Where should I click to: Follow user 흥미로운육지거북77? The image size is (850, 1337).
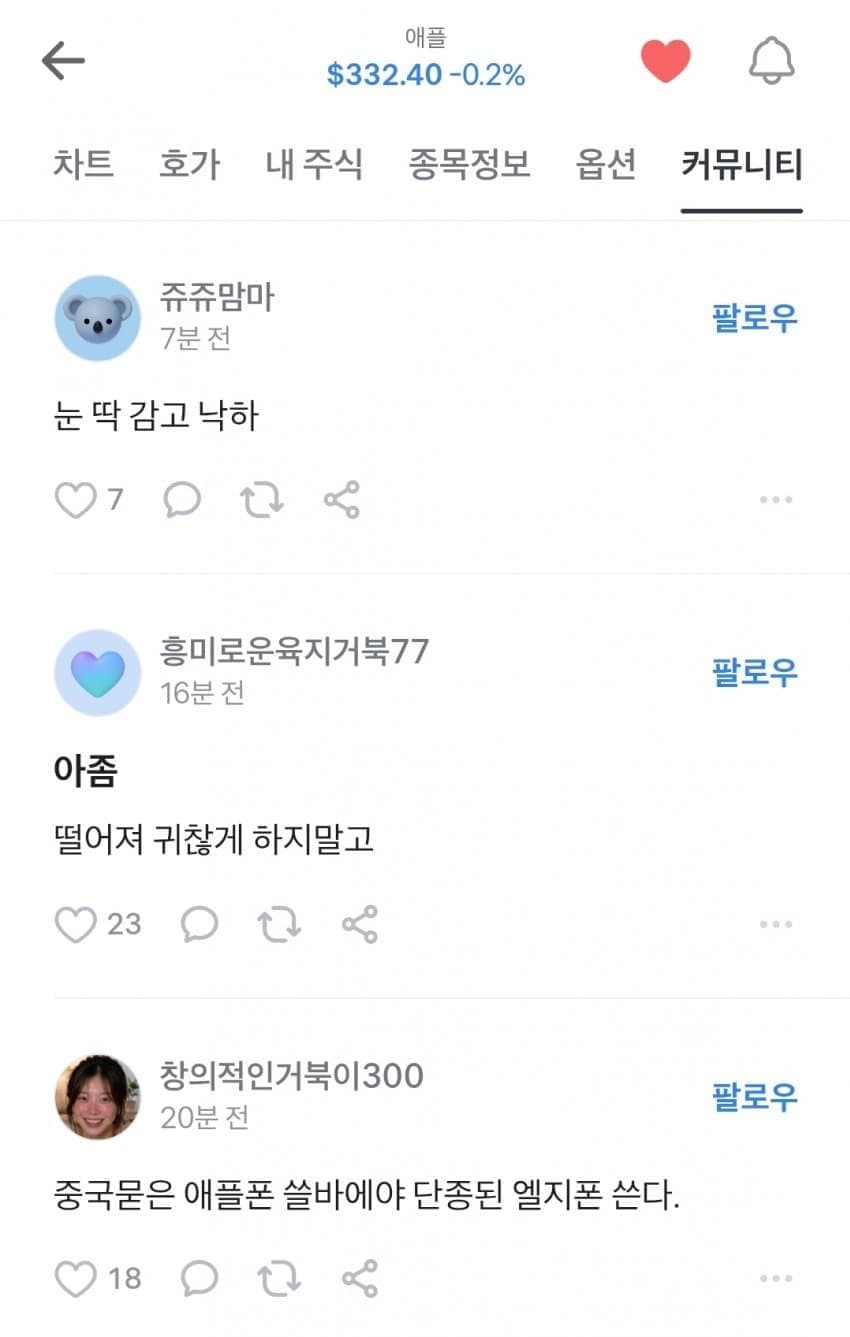coord(755,672)
